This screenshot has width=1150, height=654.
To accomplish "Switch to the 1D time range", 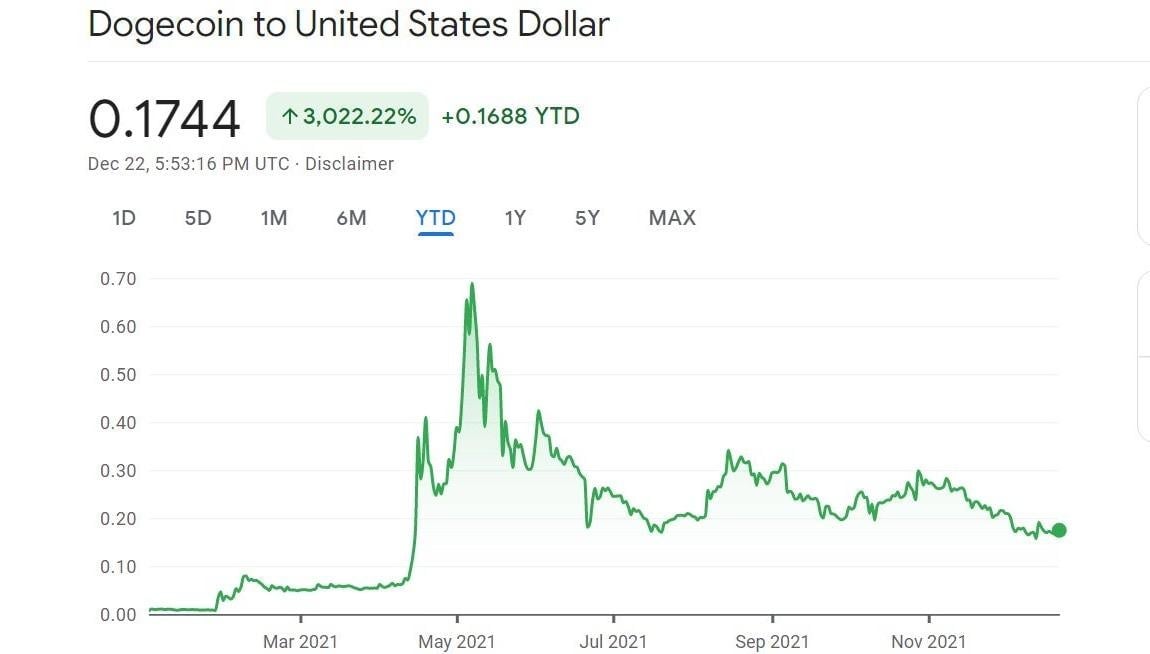I will pos(124,218).
